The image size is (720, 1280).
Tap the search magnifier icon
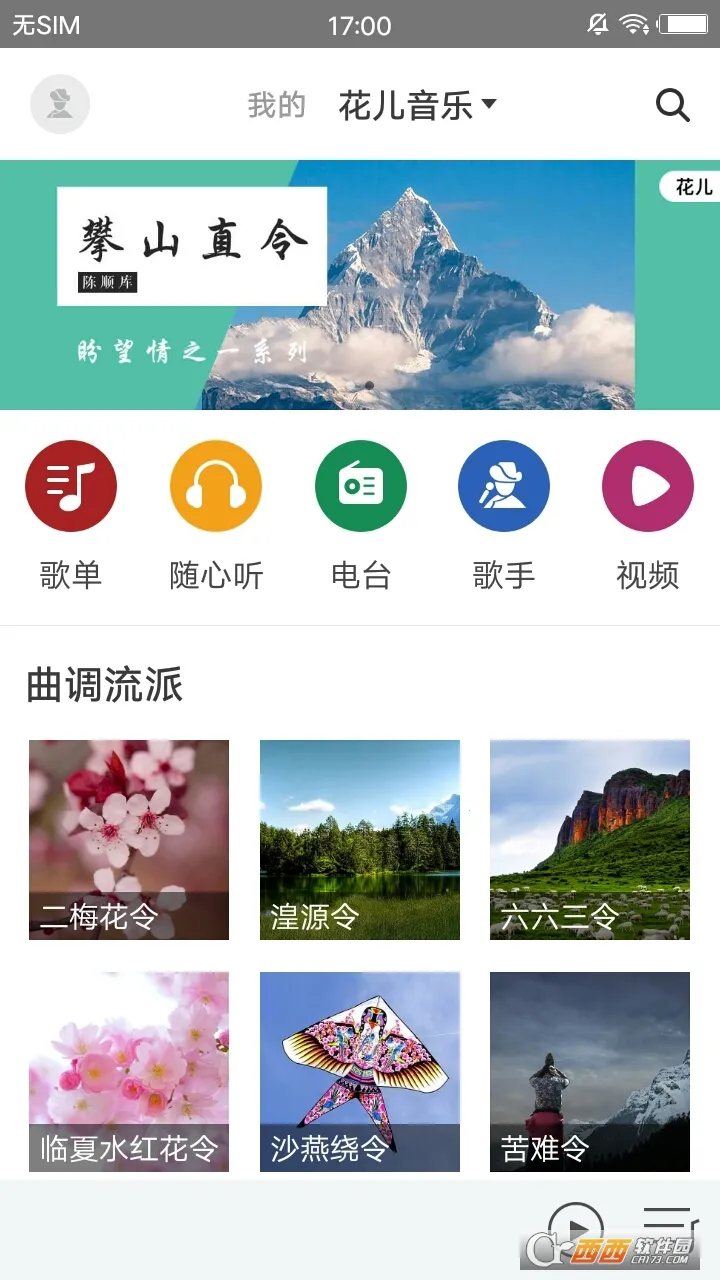(x=672, y=104)
